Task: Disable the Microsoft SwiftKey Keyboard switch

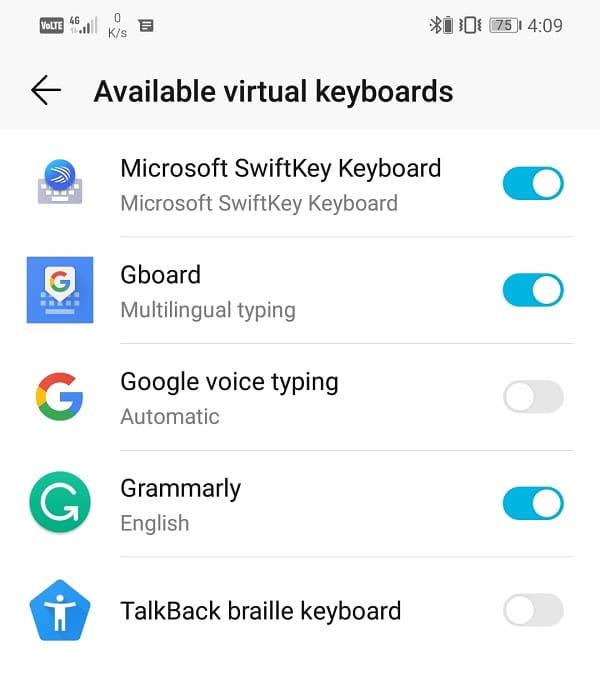Action: [x=533, y=184]
